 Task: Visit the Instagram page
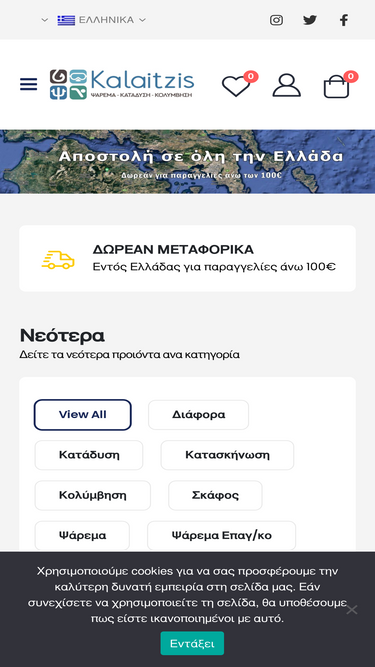276,20
